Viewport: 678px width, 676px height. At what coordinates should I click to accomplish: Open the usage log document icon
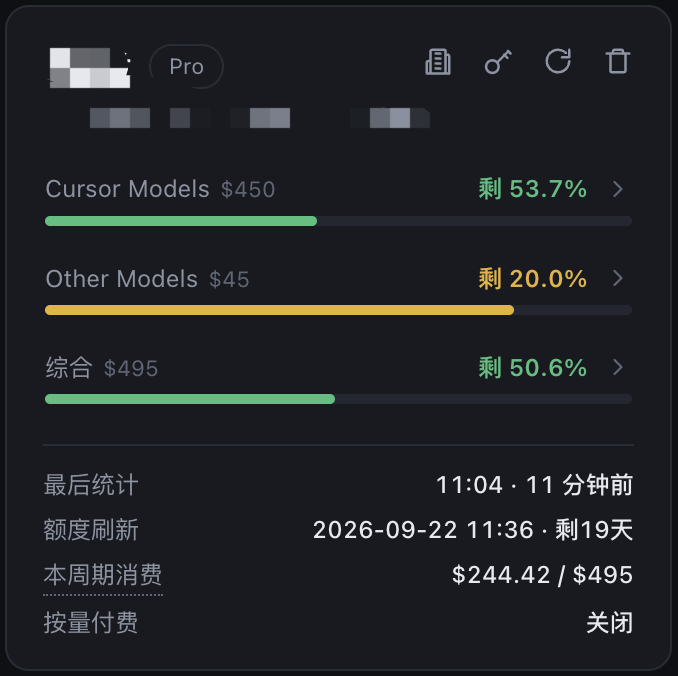tap(438, 62)
